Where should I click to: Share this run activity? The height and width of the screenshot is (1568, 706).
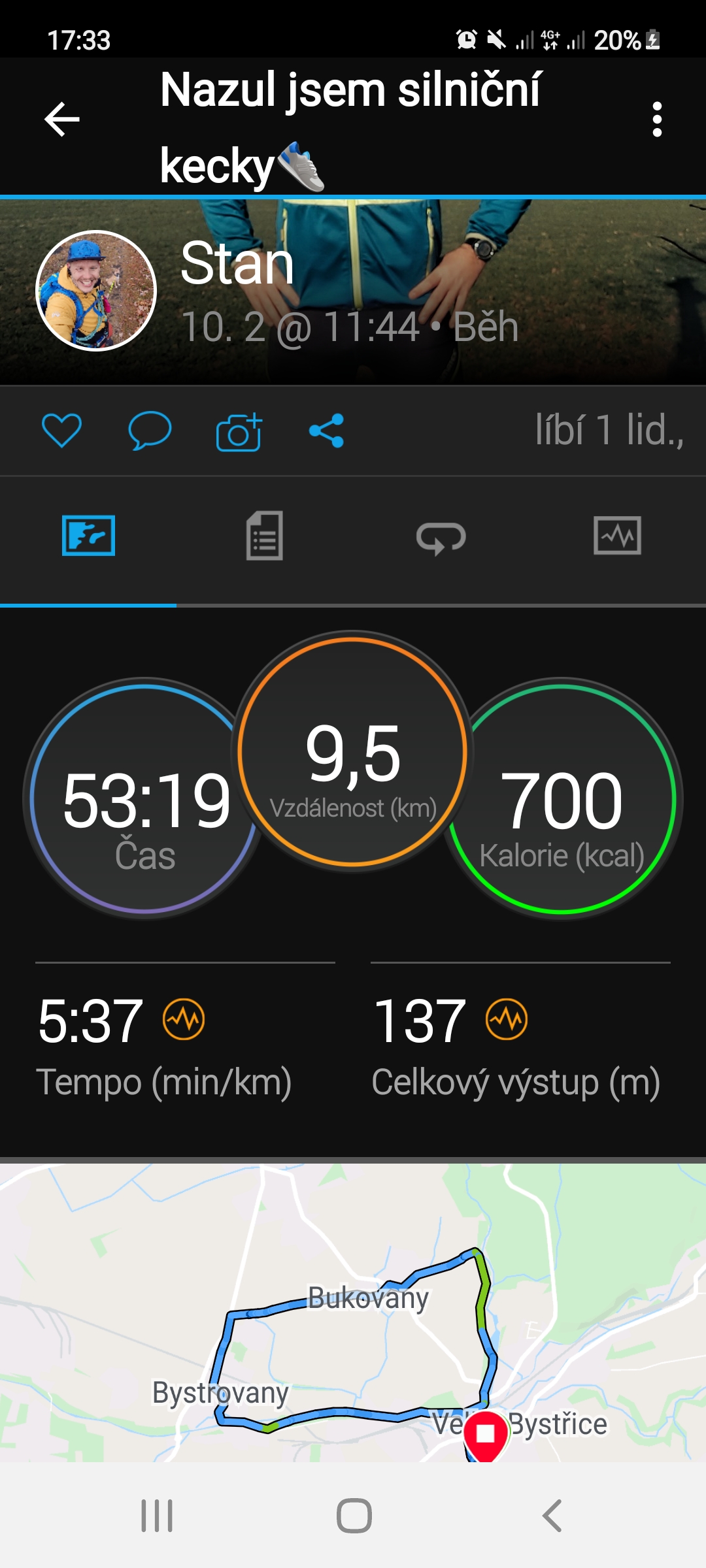pos(326,431)
